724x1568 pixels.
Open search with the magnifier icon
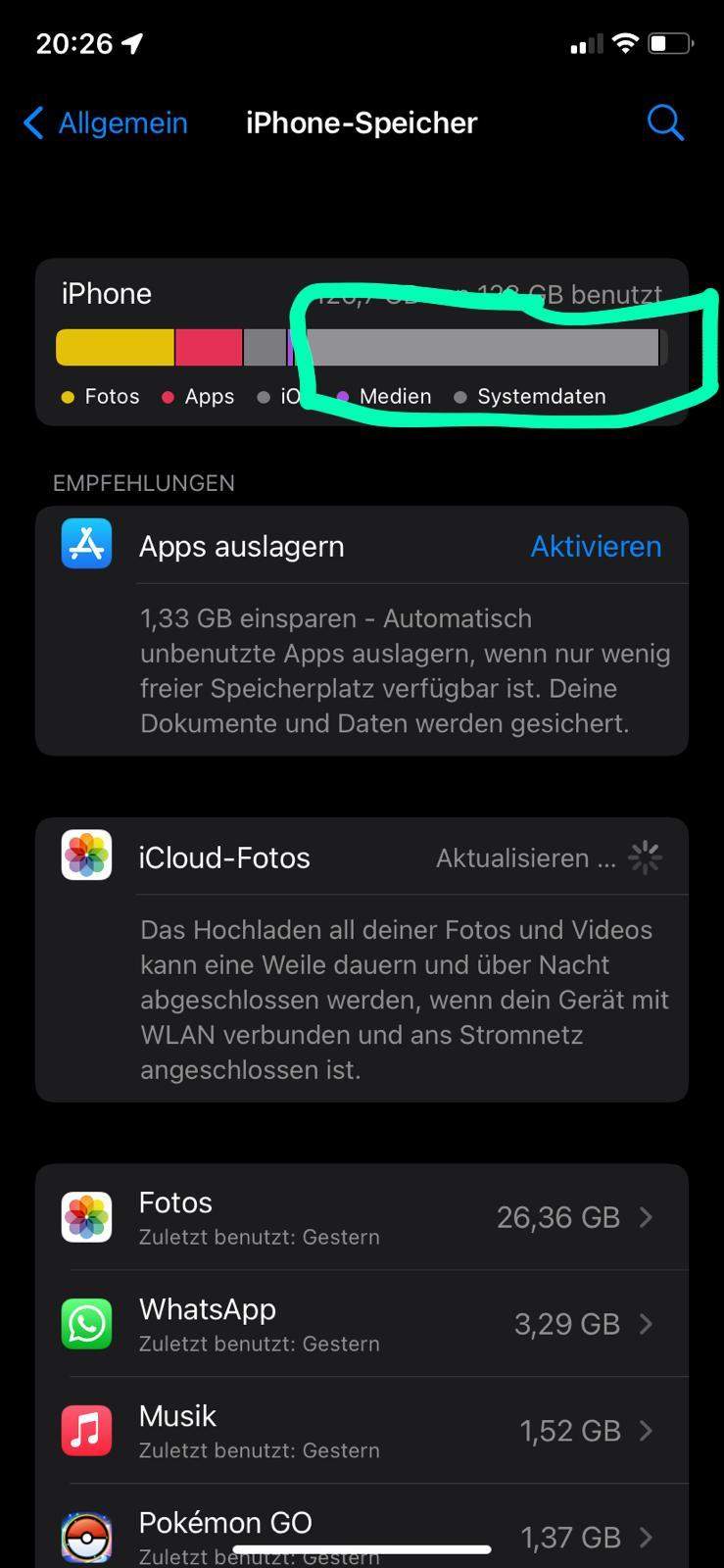(665, 122)
